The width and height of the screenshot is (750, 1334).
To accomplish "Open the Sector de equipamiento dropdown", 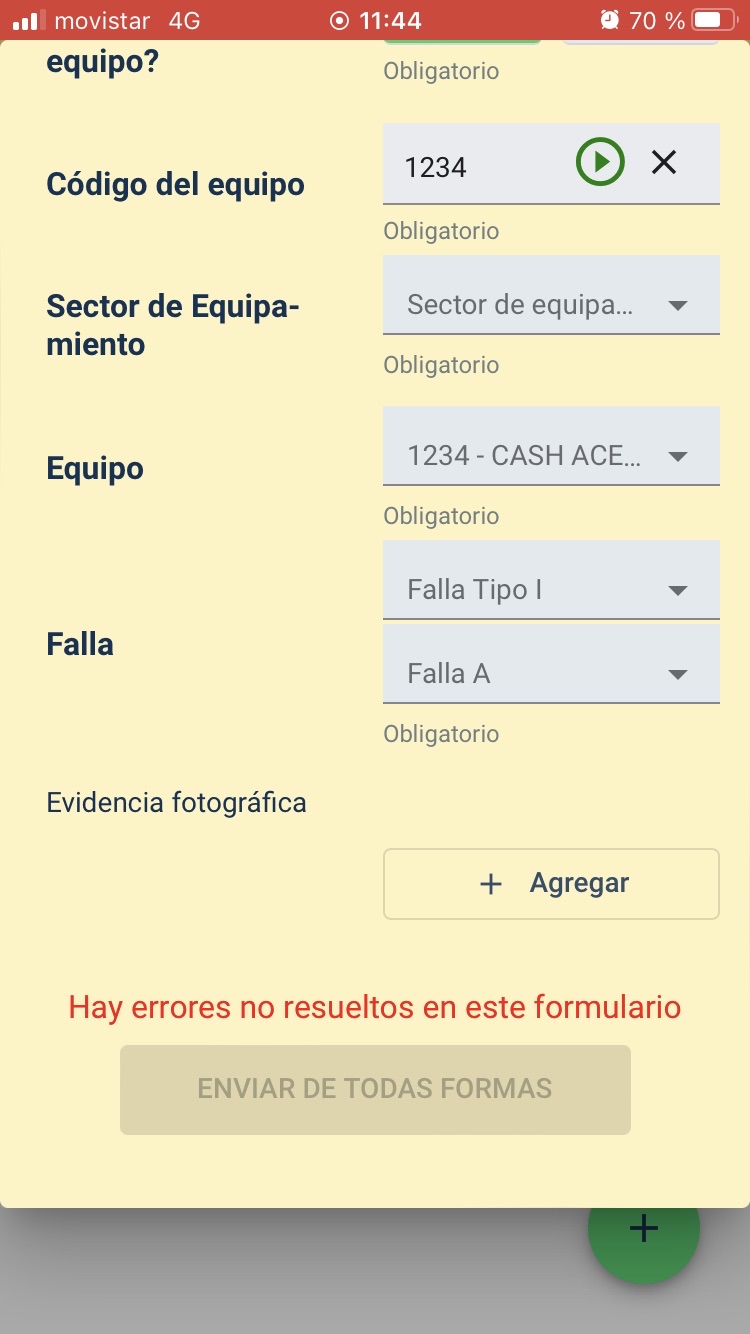I will [x=550, y=295].
